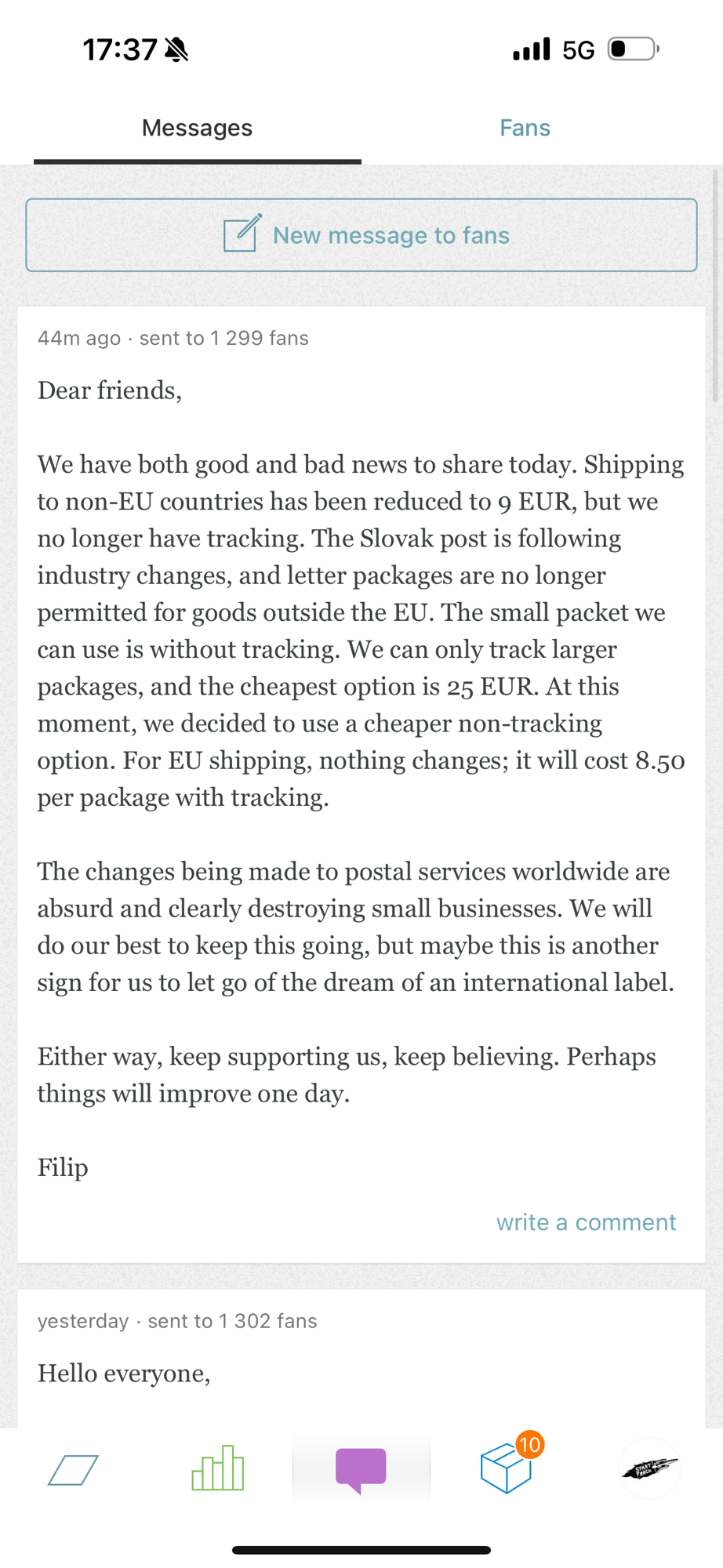Switch to the Fans tab
Screen dimensions: 723x1568
pos(525,128)
